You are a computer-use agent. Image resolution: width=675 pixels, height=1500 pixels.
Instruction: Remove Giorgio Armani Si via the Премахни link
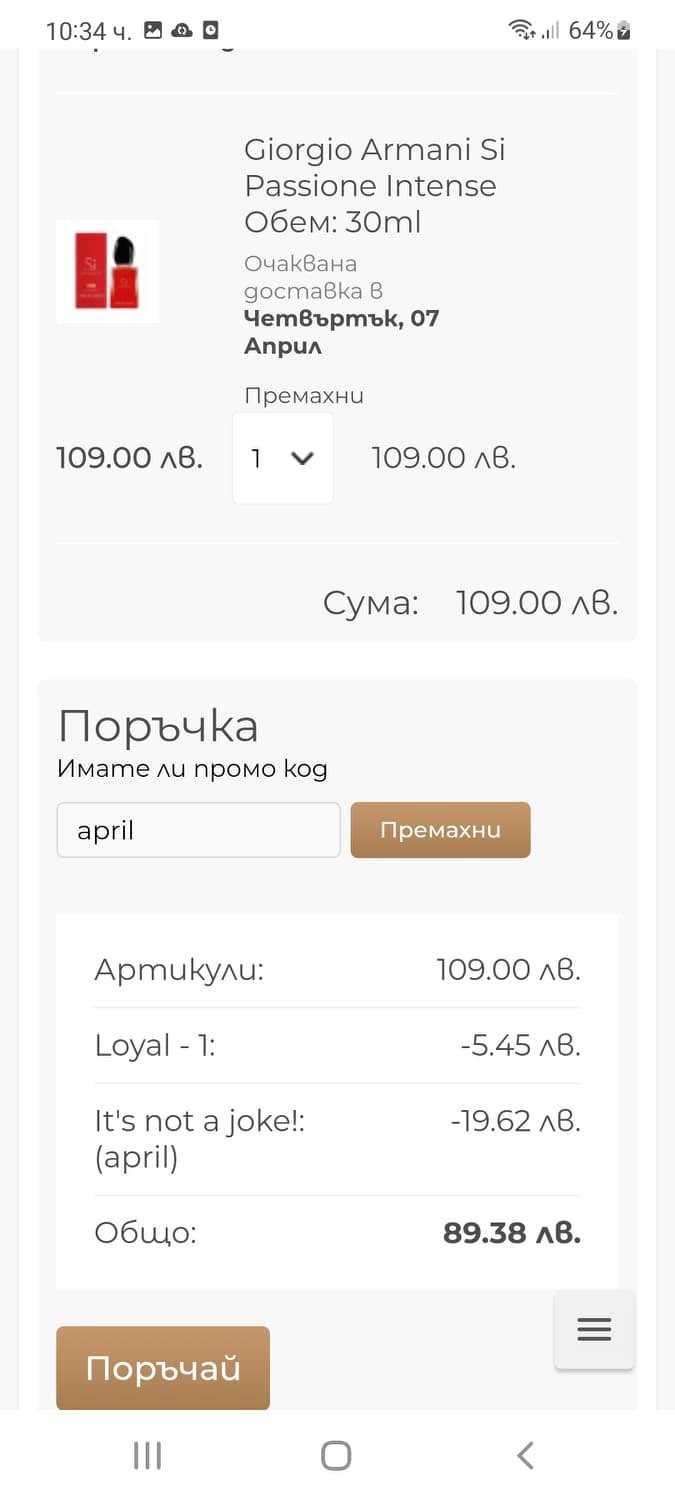[304, 396]
